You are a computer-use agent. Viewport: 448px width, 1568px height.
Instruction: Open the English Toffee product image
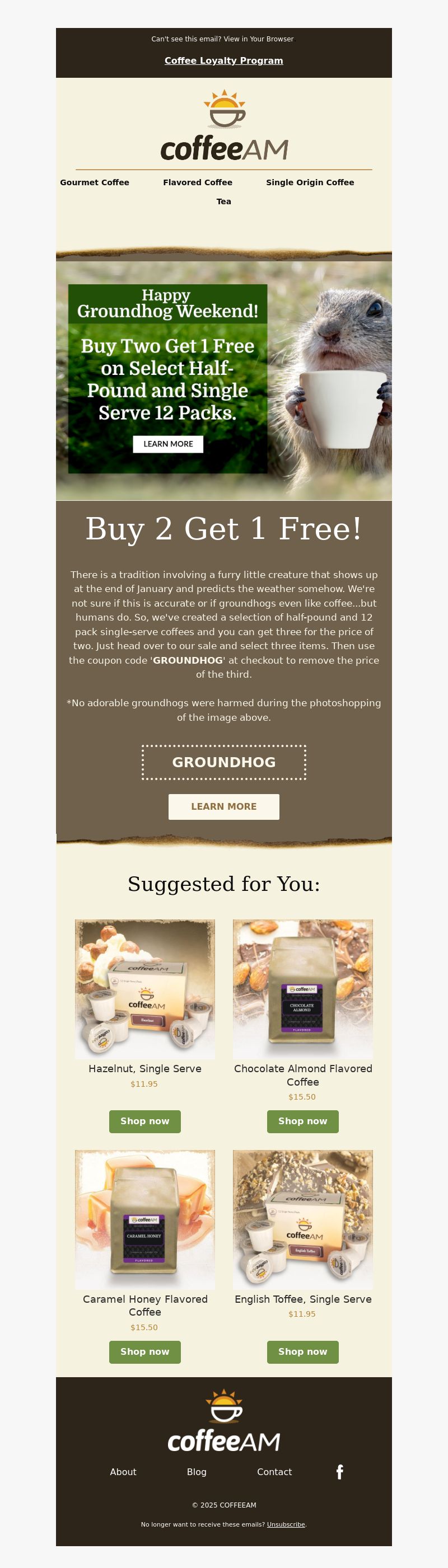point(302,1219)
